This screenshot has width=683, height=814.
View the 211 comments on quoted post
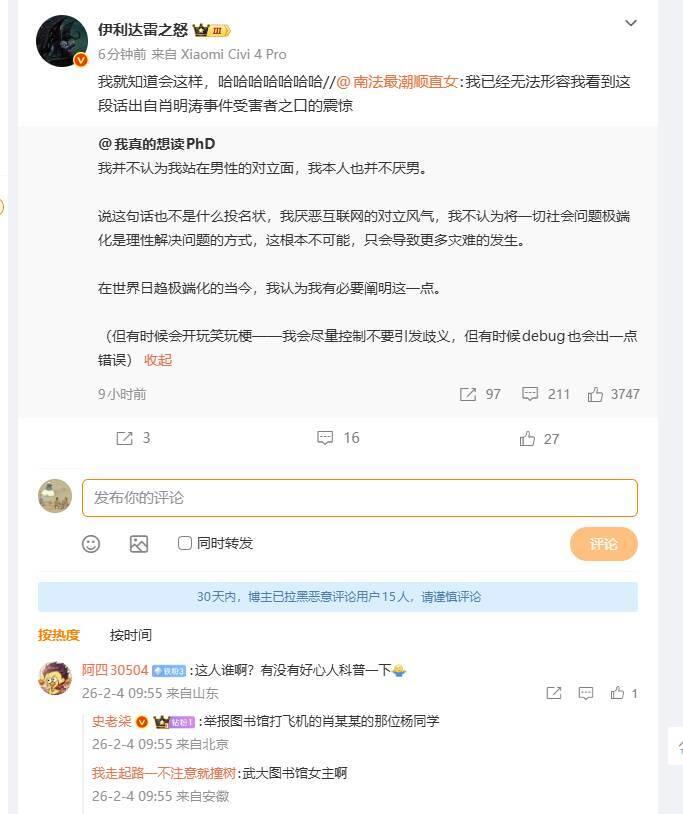(546, 394)
